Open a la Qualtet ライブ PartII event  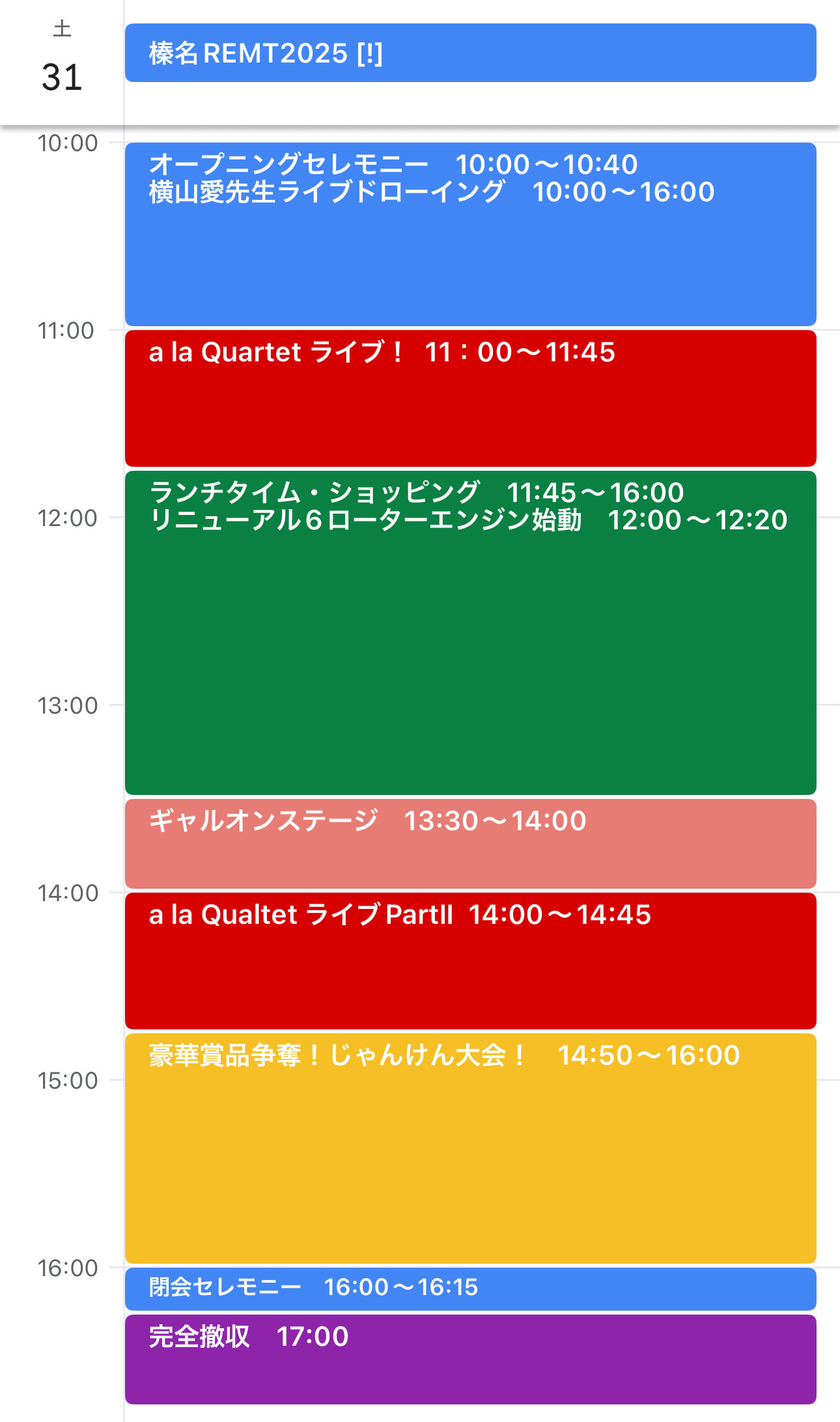470,961
